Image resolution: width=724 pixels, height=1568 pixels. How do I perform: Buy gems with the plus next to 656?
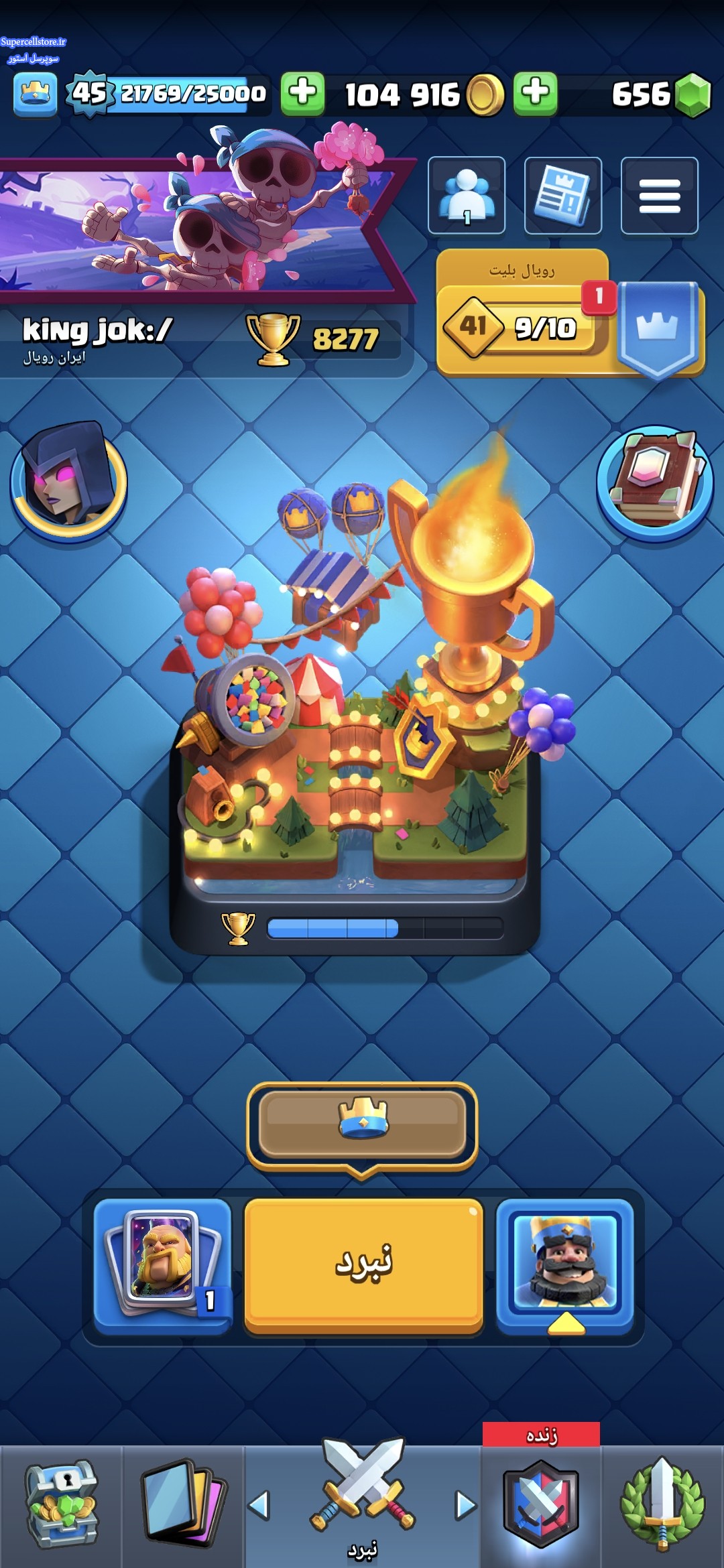click(535, 94)
